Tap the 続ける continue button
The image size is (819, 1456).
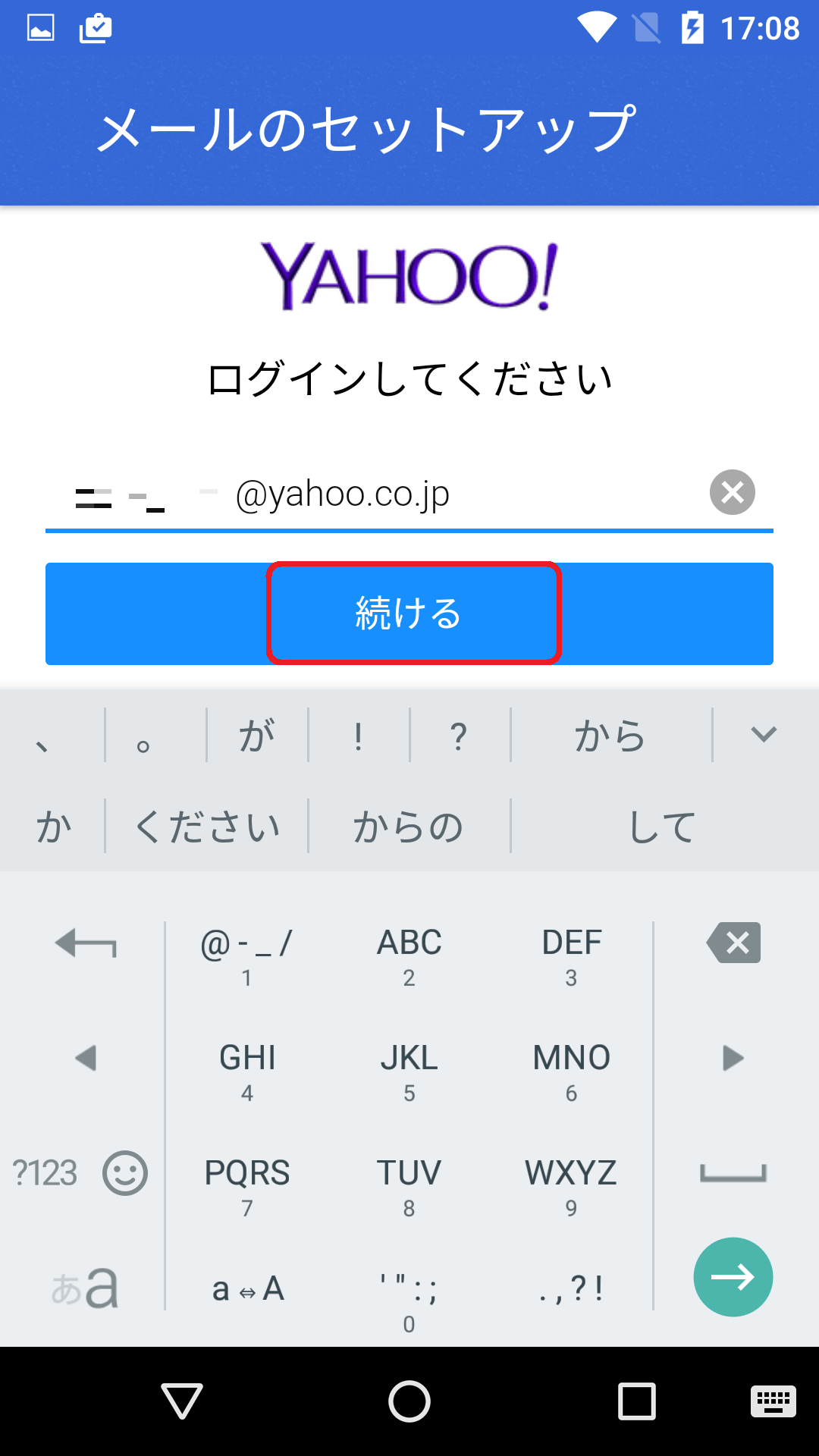(409, 613)
